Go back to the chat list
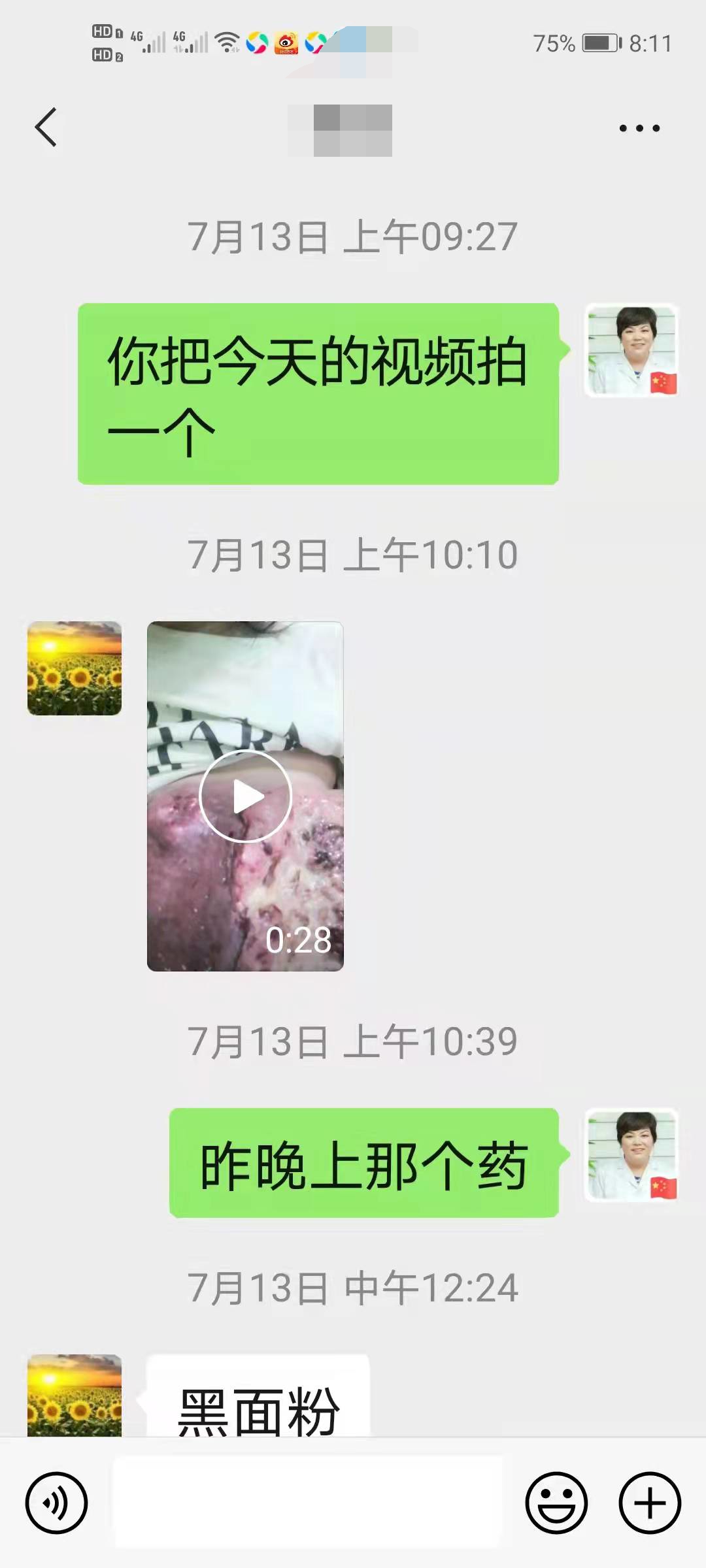 coord(46,127)
